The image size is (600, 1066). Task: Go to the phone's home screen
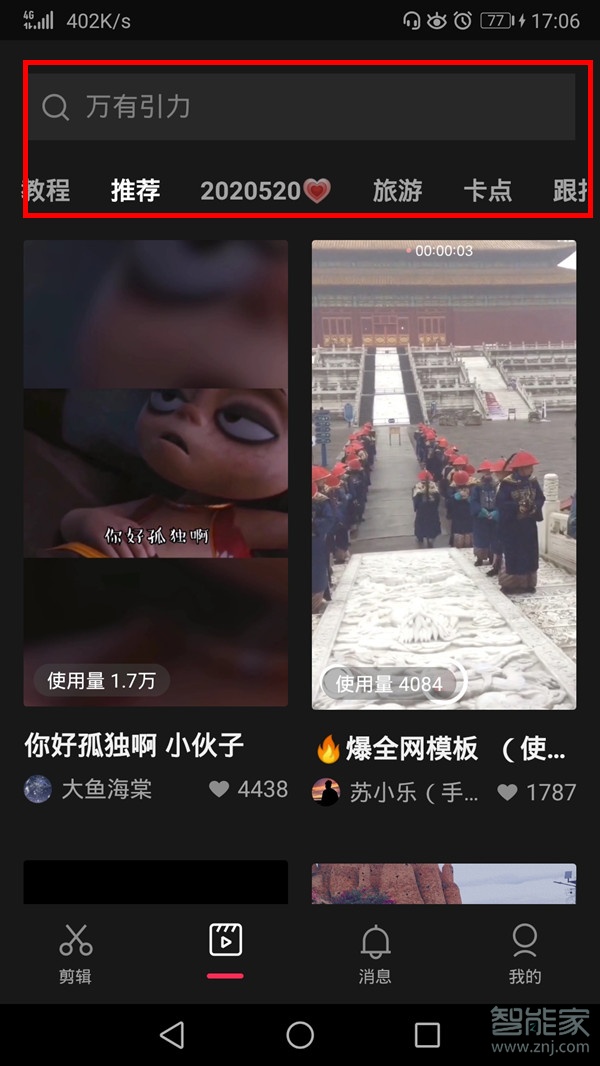(x=300, y=1034)
